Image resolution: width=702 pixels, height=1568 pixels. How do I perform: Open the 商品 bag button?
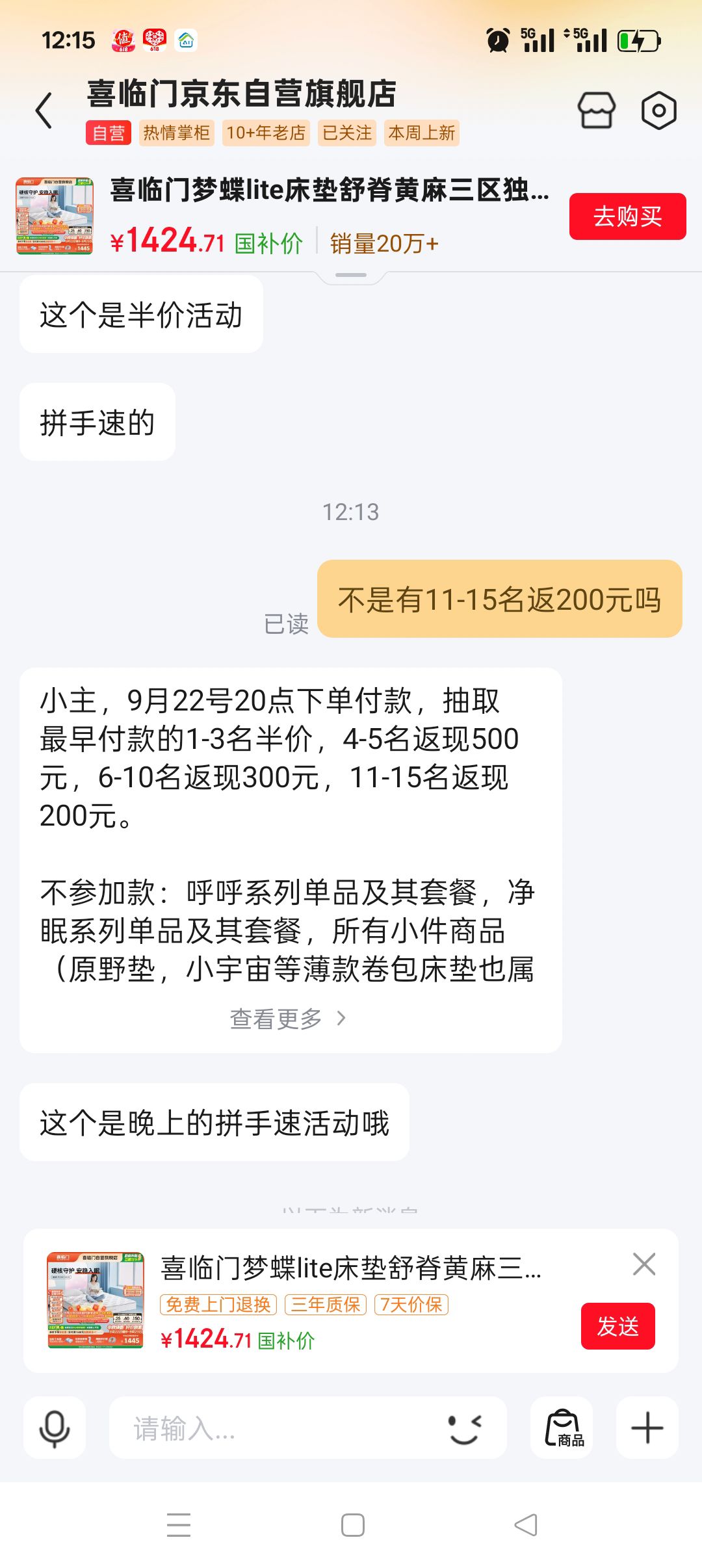(x=562, y=1428)
